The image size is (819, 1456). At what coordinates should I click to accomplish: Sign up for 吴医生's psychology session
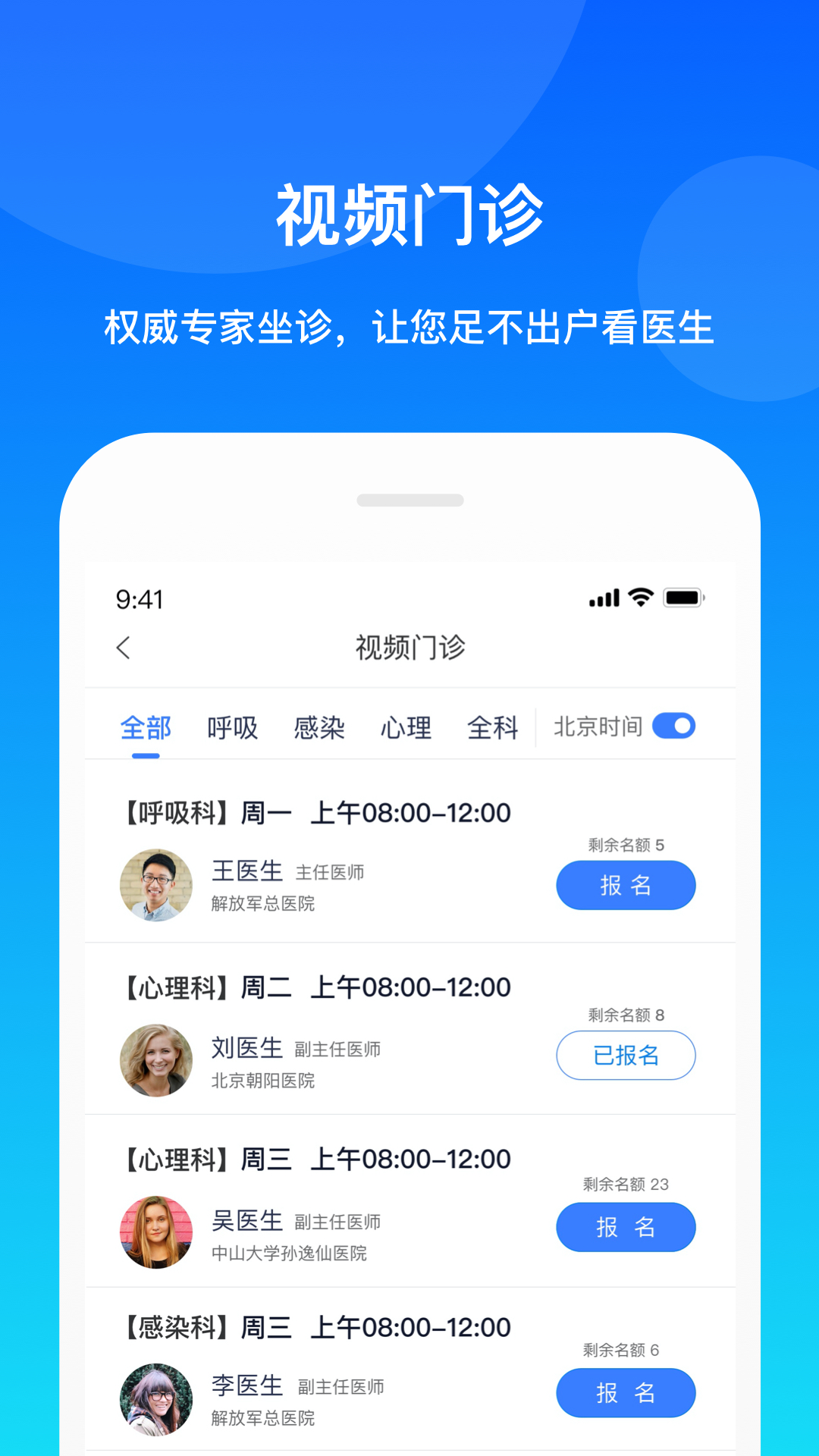tap(626, 1227)
